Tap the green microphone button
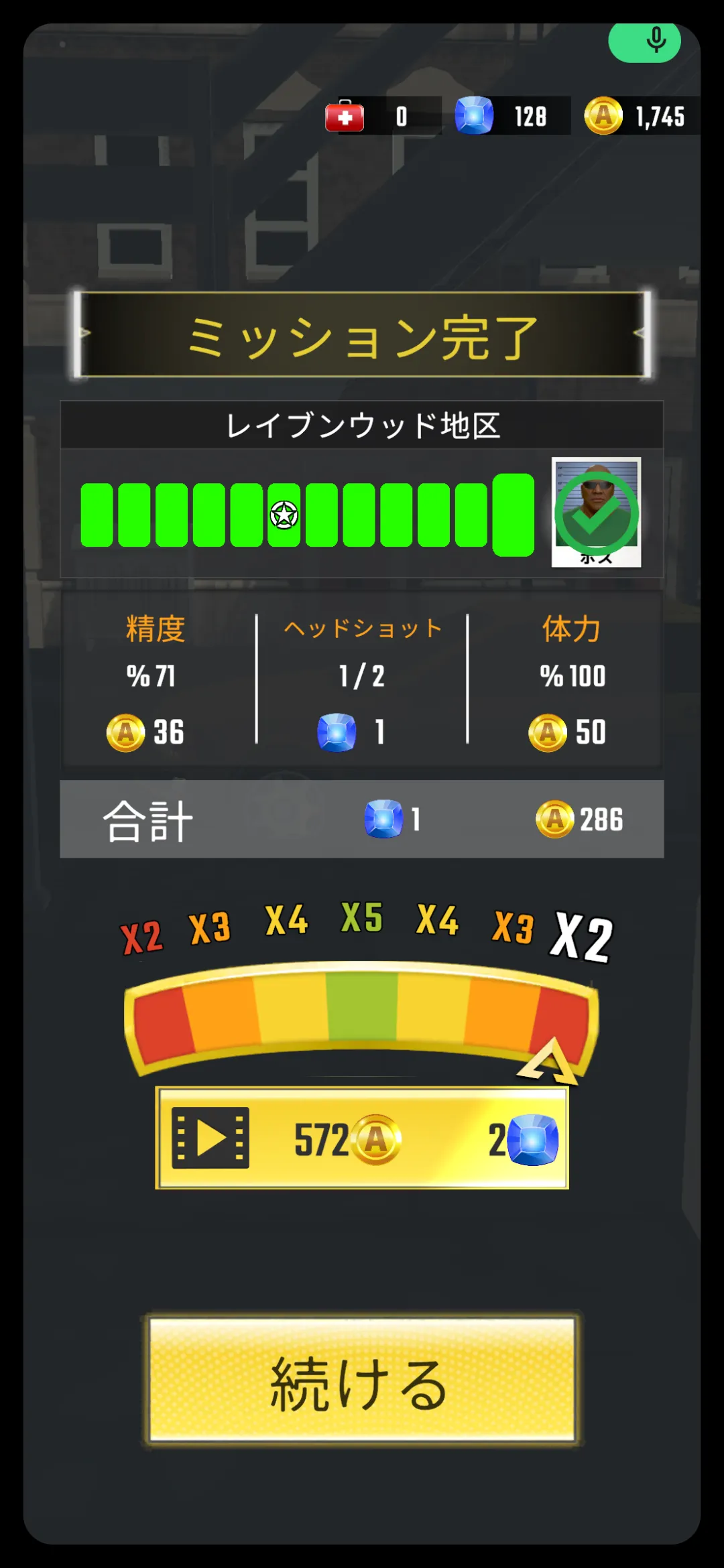The height and width of the screenshot is (1568, 724). click(x=646, y=42)
